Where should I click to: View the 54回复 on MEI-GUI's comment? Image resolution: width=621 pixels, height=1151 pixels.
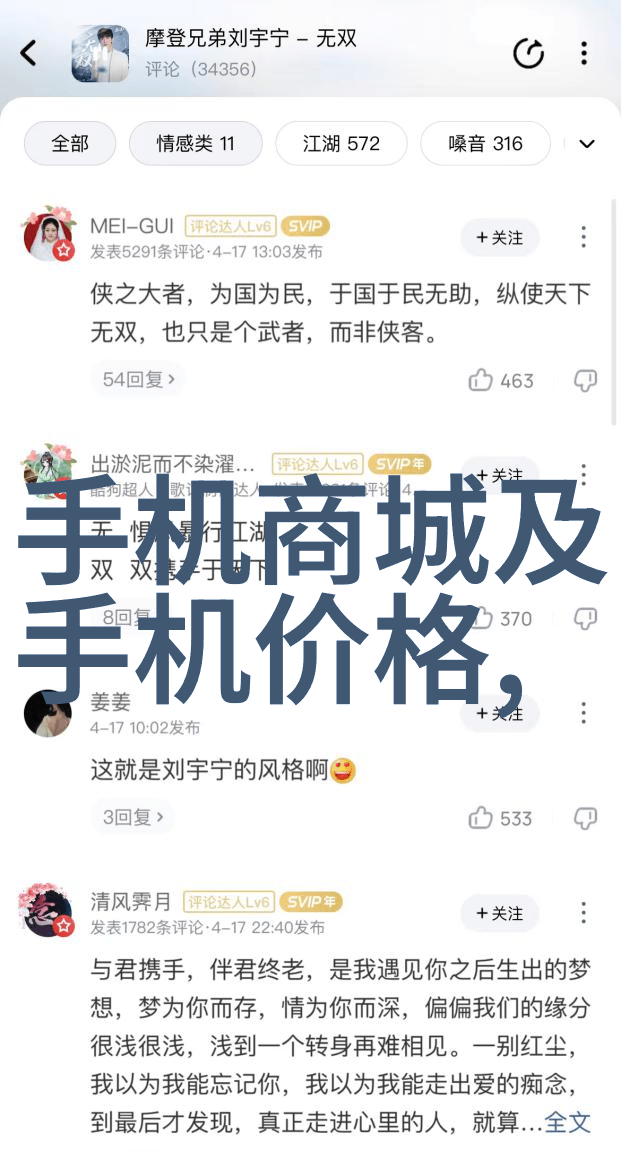(x=139, y=379)
